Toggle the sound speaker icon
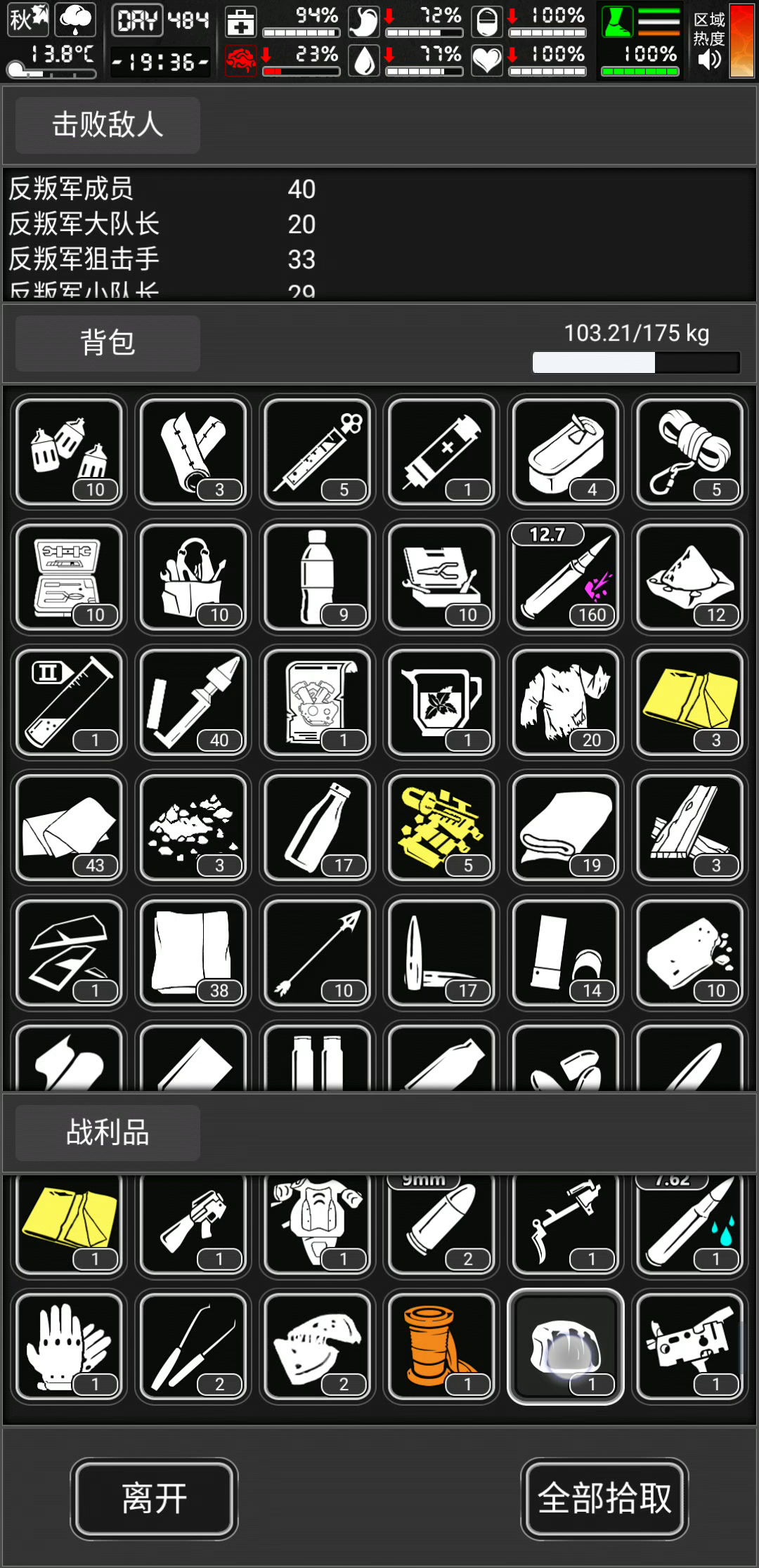759x1568 pixels. click(x=709, y=60)
